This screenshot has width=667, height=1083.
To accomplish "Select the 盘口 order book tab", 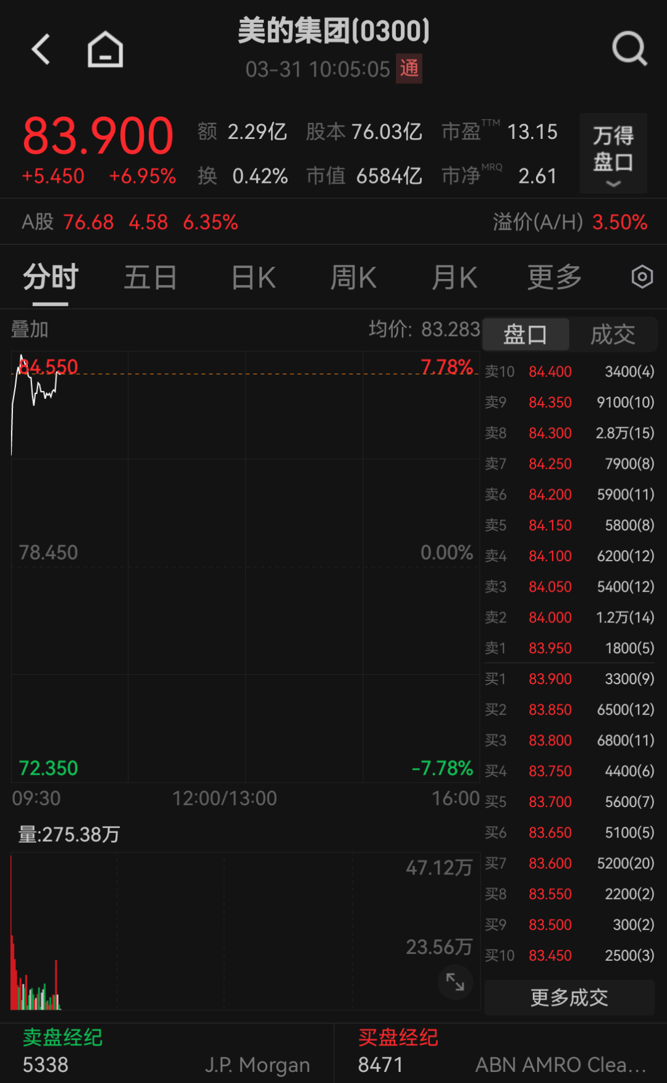I will (x=526, y=334).
